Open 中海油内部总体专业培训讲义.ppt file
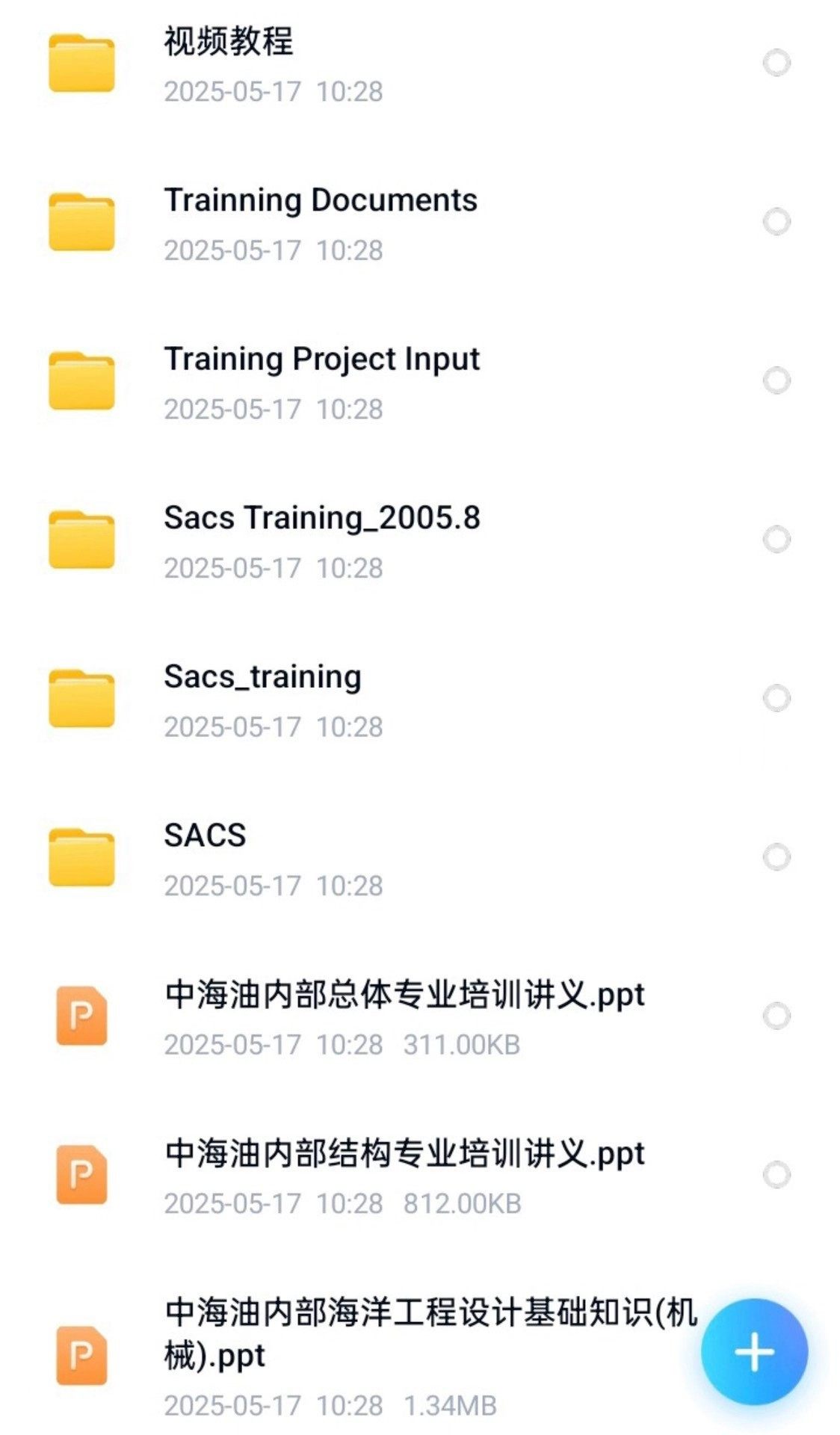Screen dimensions: 840x1435 point(404,996)
